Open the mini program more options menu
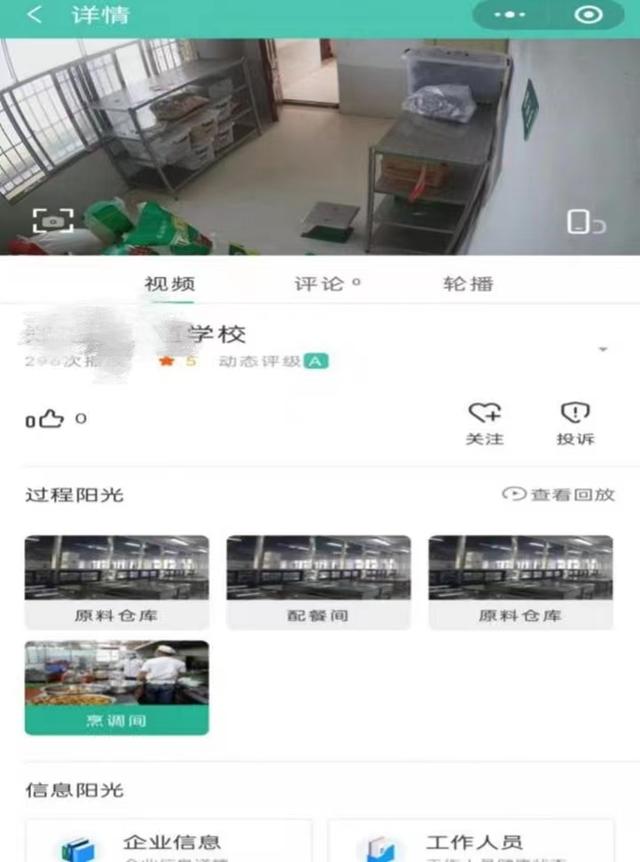The image size is (640, 862). click(510, 15)
